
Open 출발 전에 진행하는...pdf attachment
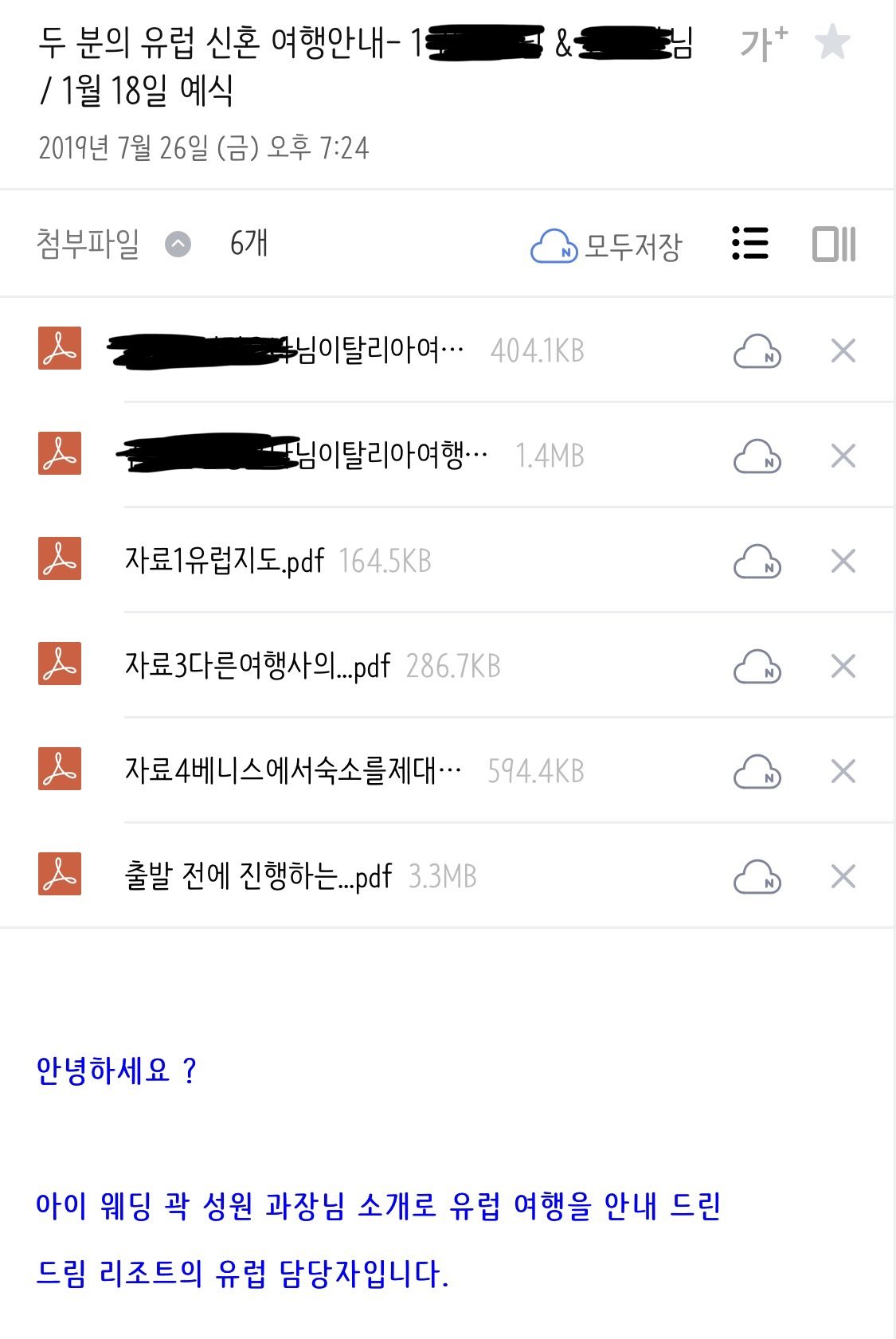coord(258,876)
